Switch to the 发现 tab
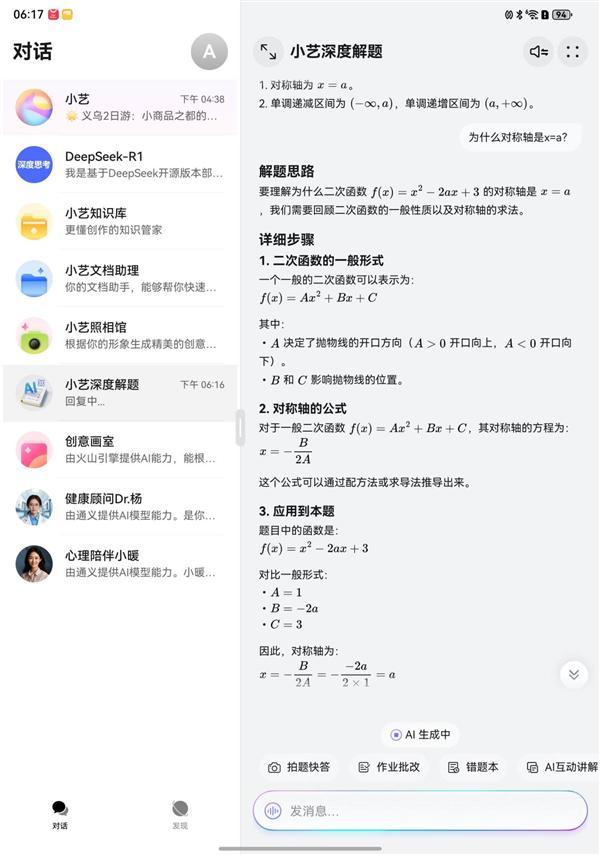The width and height of the screenshot is (600, 855). click(x=180, y=815)
